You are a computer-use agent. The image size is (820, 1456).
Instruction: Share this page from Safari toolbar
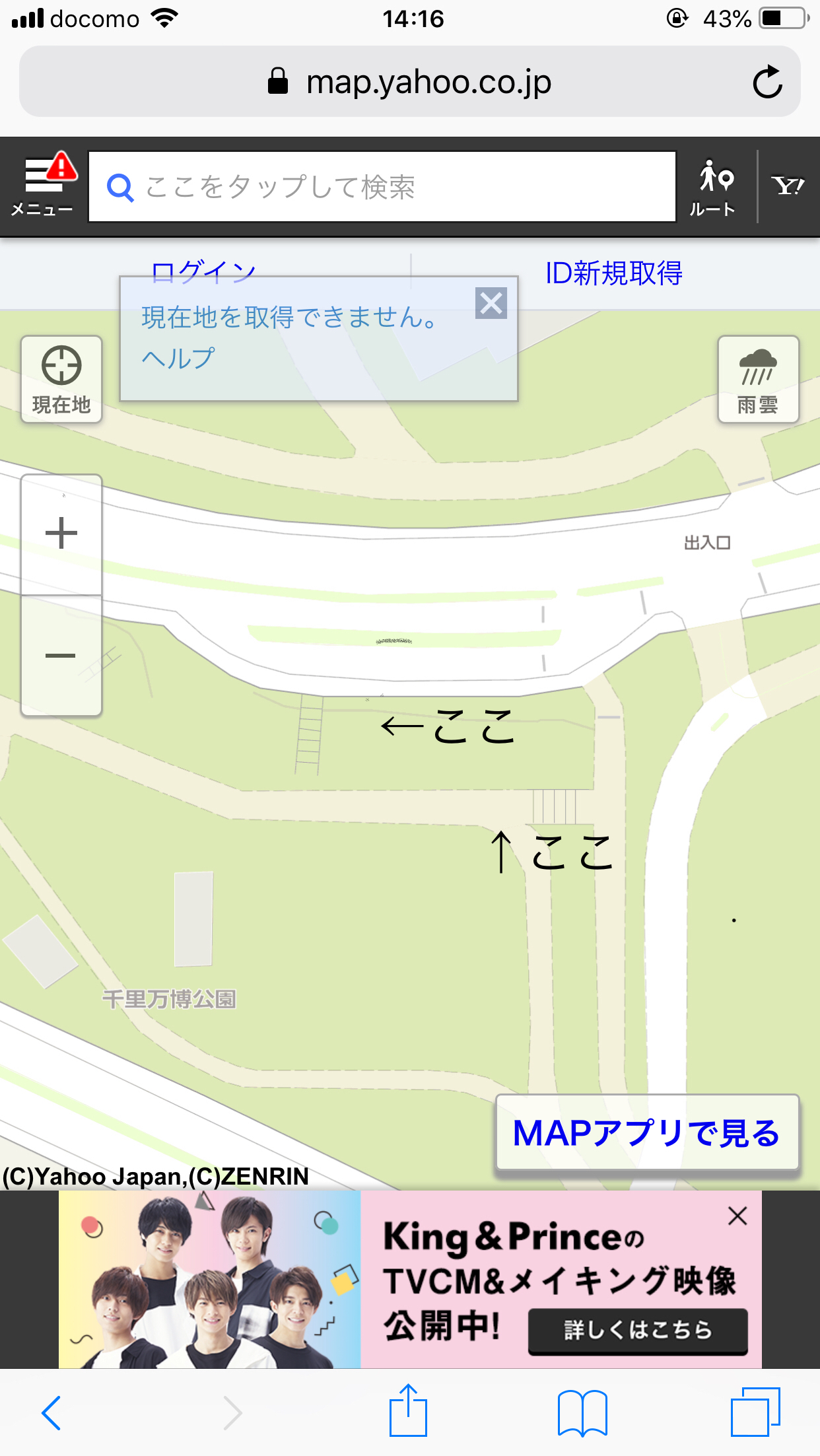click(x=408, y=1412)
